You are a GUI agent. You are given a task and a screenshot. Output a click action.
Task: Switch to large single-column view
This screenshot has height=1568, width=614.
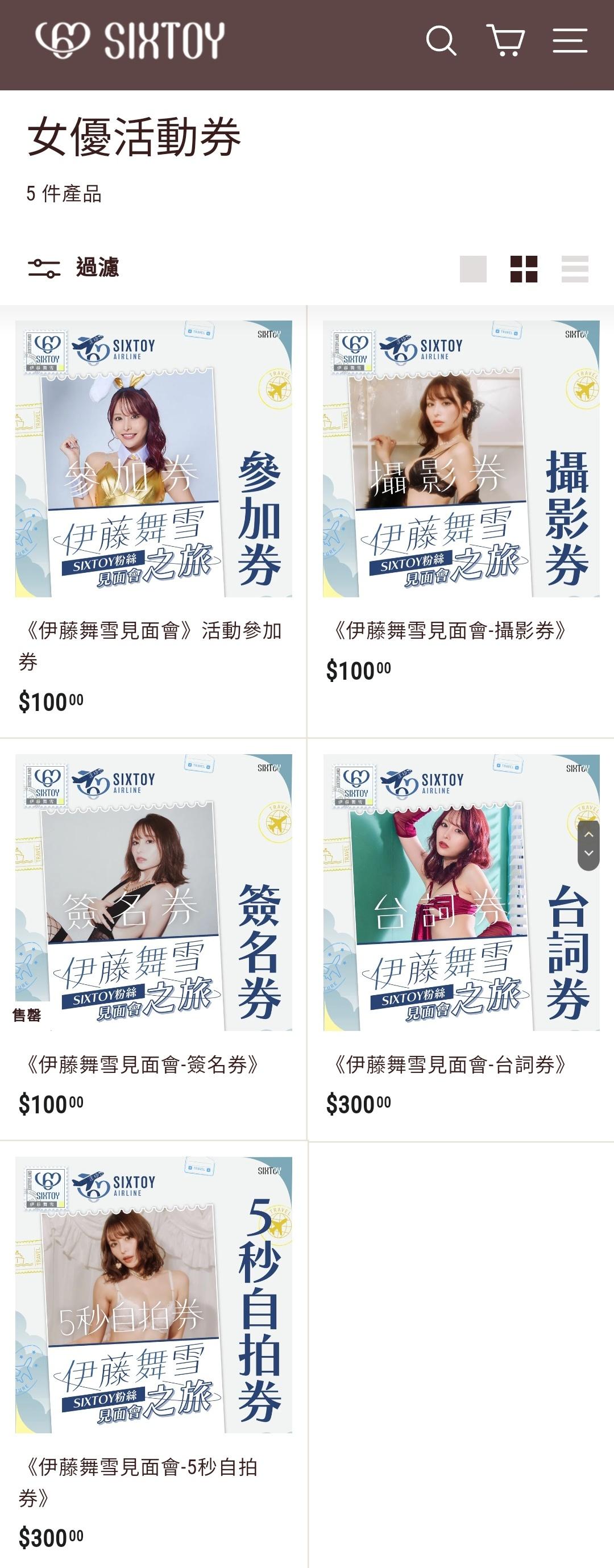coord(472,268)
